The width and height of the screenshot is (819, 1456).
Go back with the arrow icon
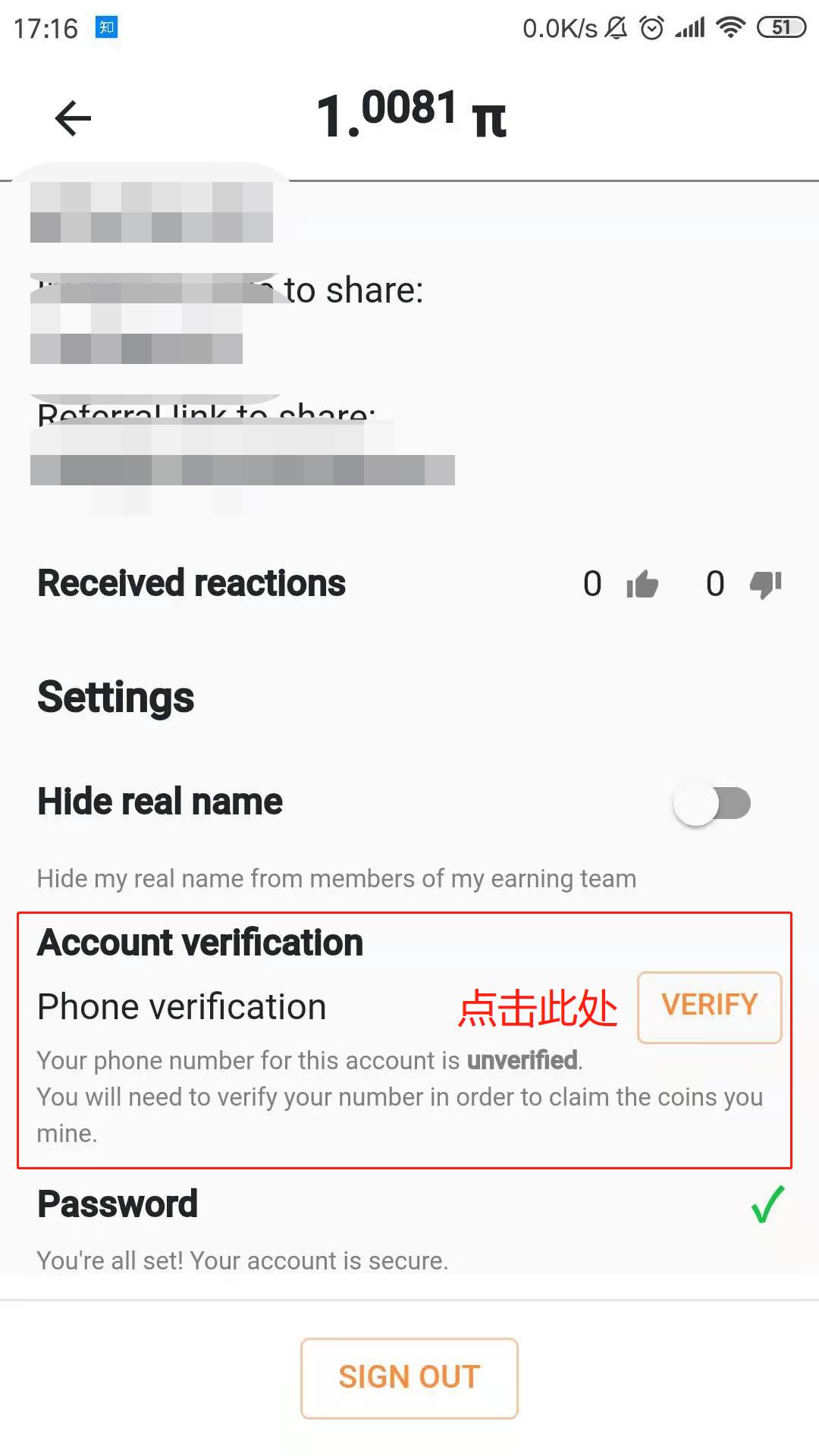coord(73,118)
